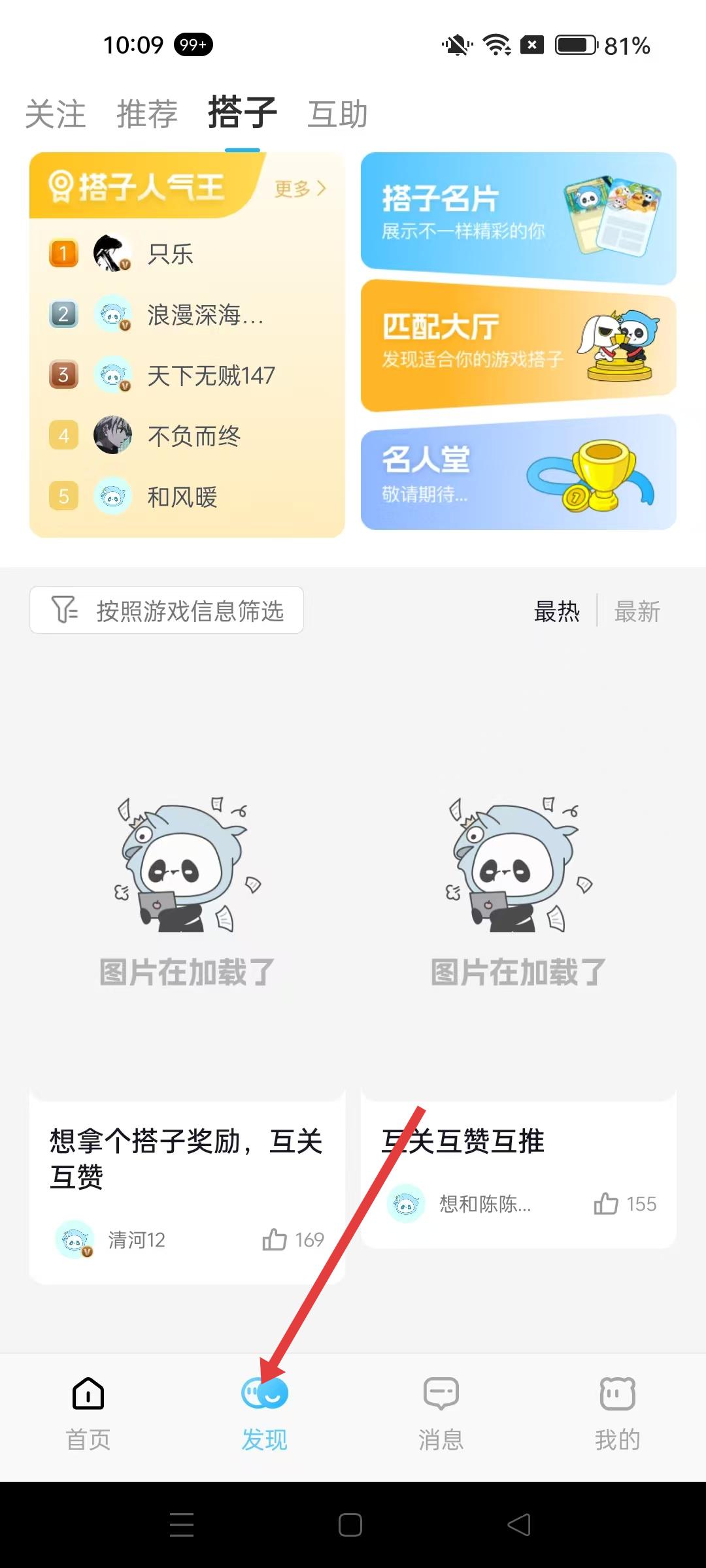Sort posts by 最热
The width and height of the screenshot is (706, 1568).
click(x=556, y=612)
